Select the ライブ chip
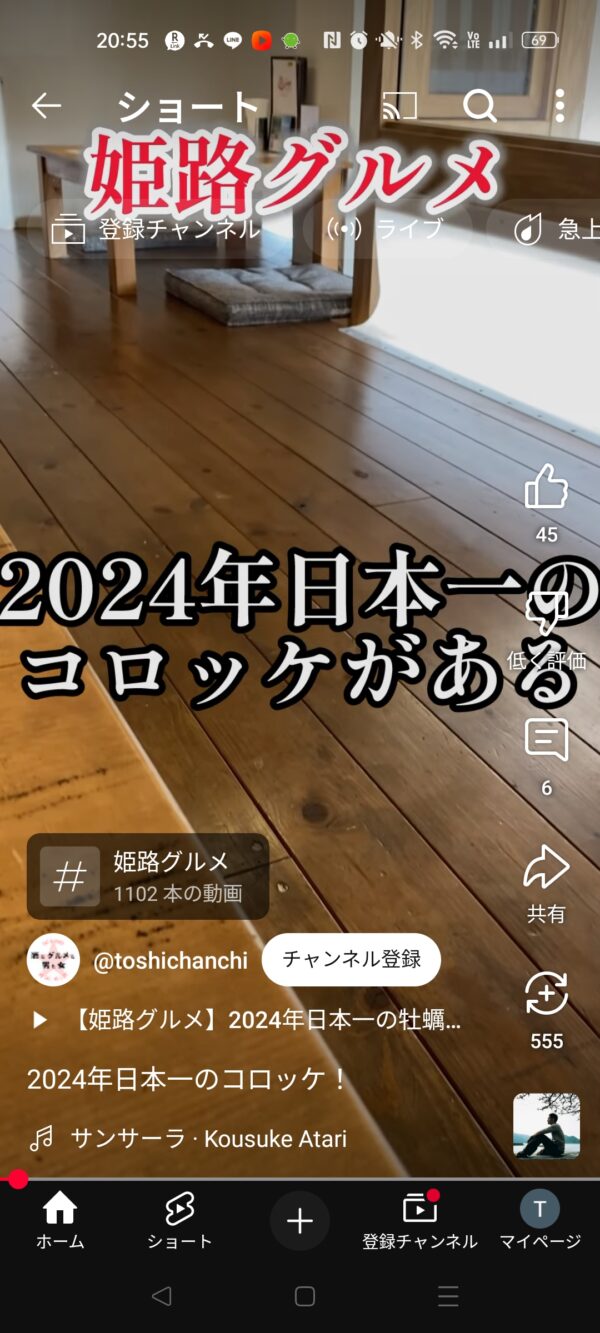Viewport: 600px width, 1333px height. [385, 229]
